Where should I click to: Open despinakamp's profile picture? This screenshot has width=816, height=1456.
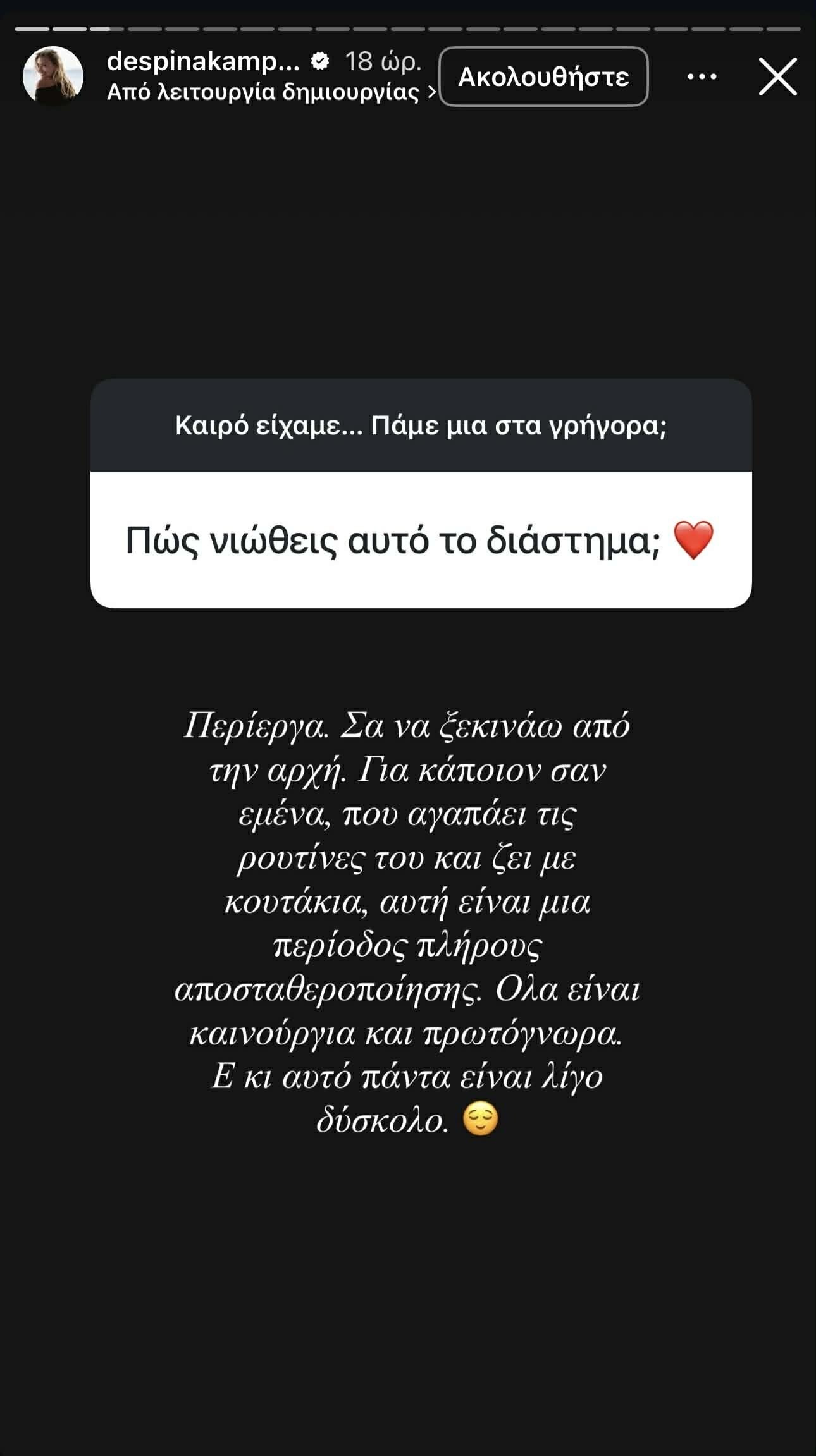(53, 76)
